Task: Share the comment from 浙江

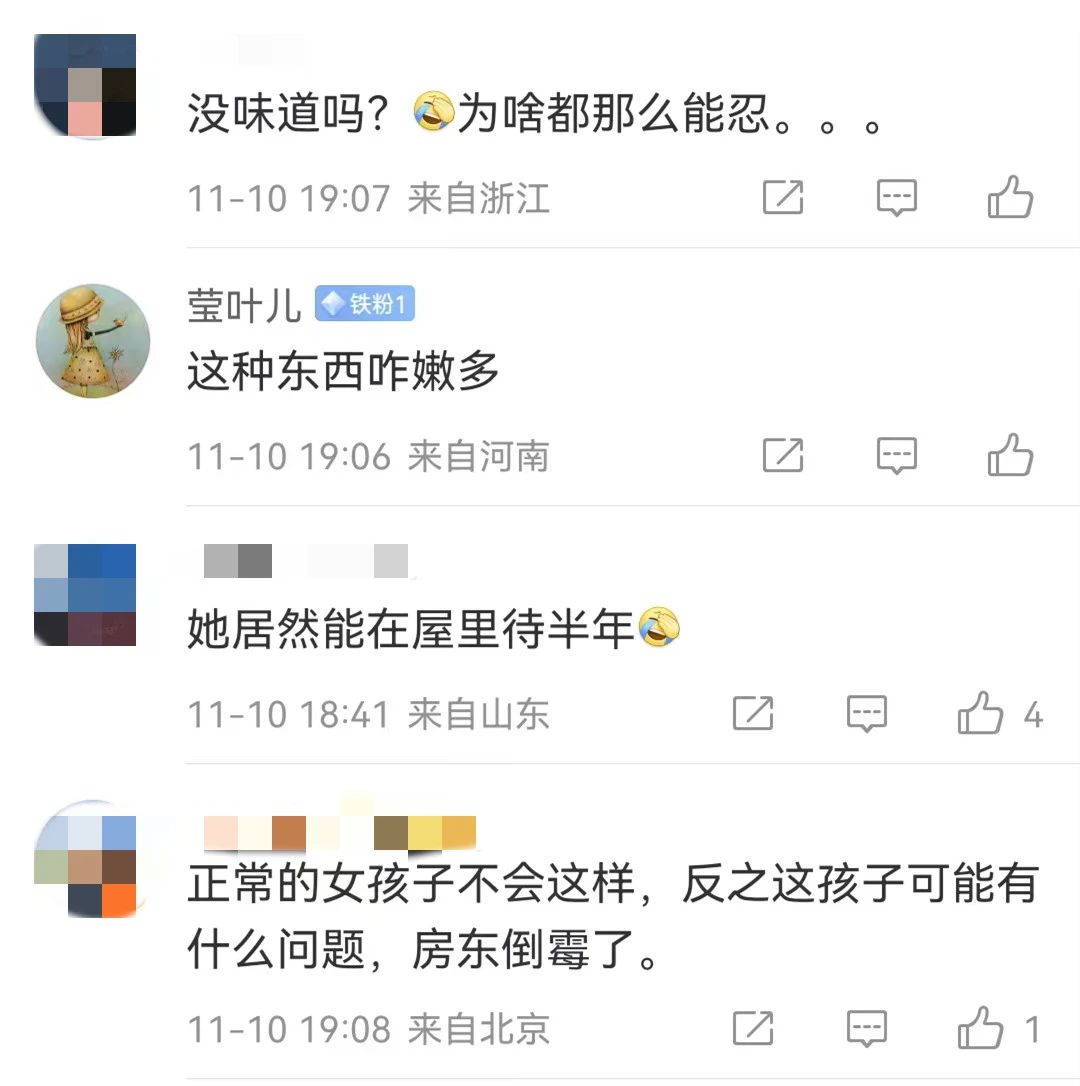Action: click(x=783, y=197)
